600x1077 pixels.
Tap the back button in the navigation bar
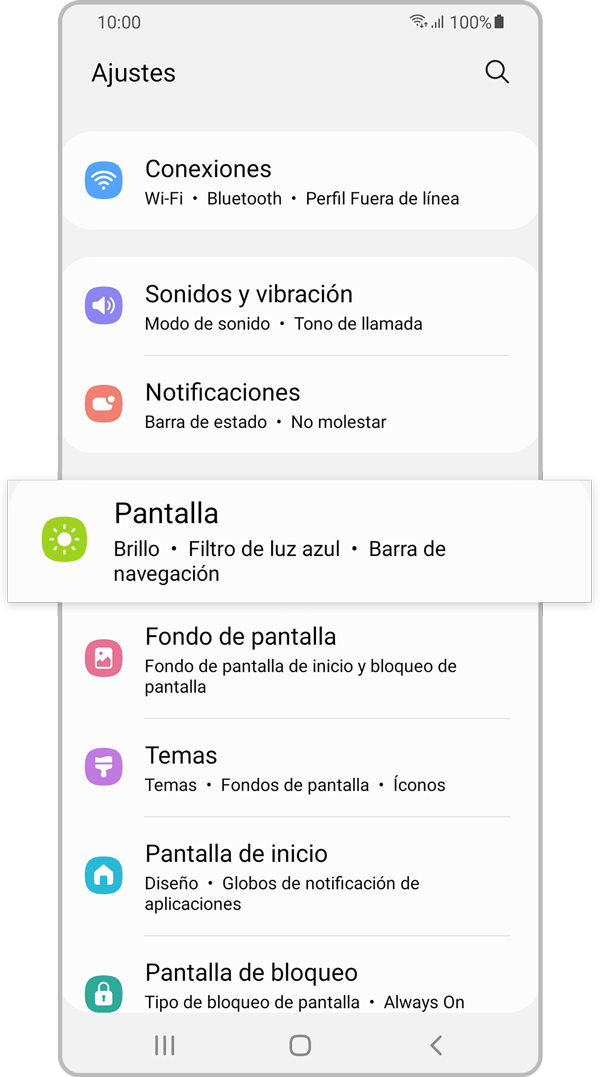click(x=436, y=1045)
